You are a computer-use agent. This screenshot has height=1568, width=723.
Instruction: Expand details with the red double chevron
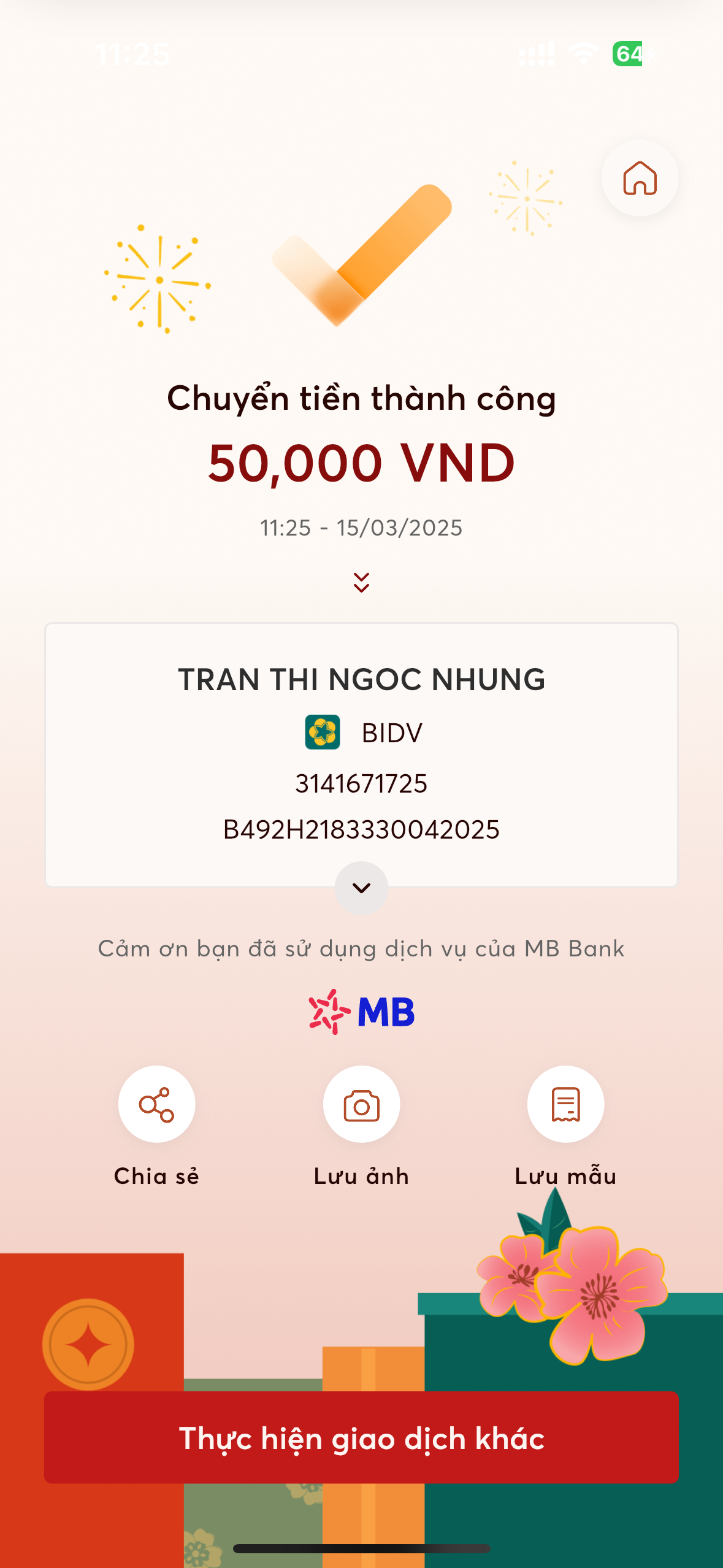pyautogui.click(x=361, y=582)
